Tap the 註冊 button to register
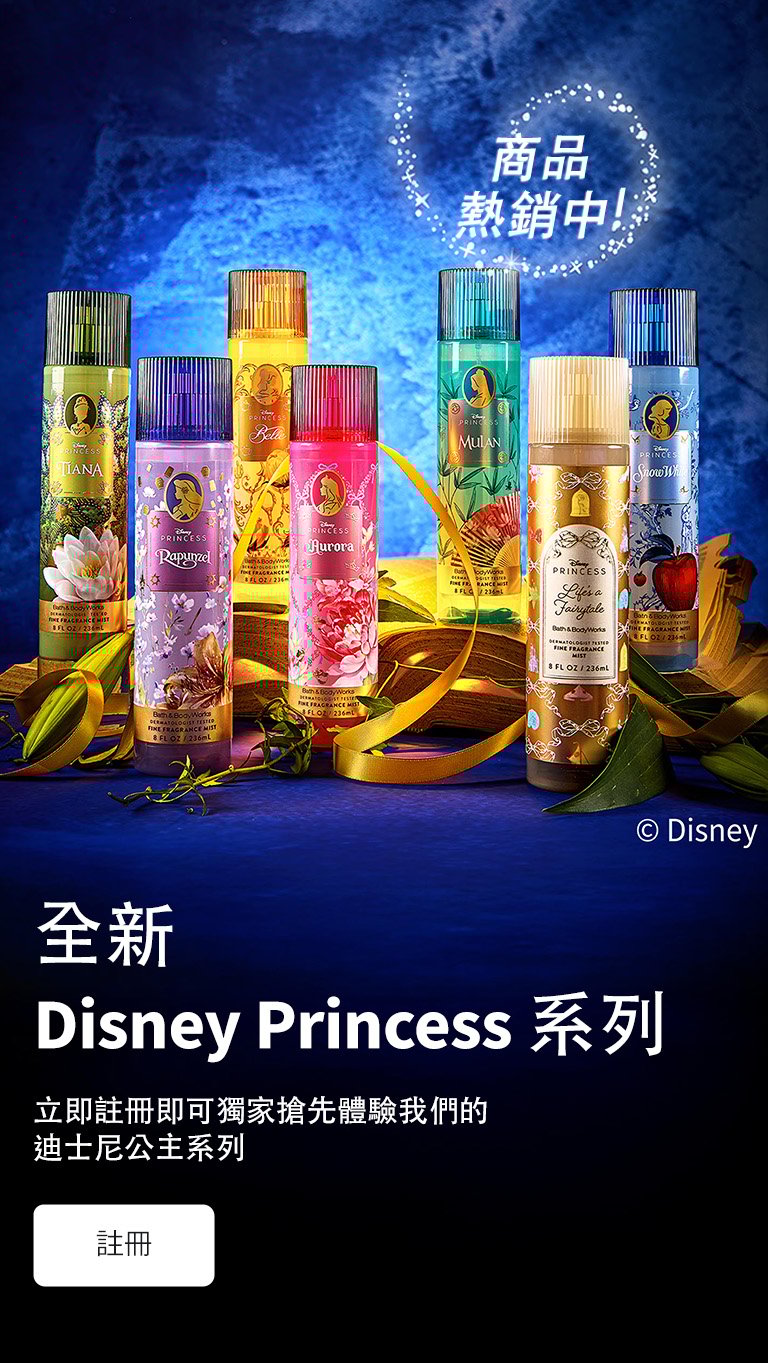The height and width of the screenshot is (1363, 768). pyautogui.click(x=124, y=1244)
